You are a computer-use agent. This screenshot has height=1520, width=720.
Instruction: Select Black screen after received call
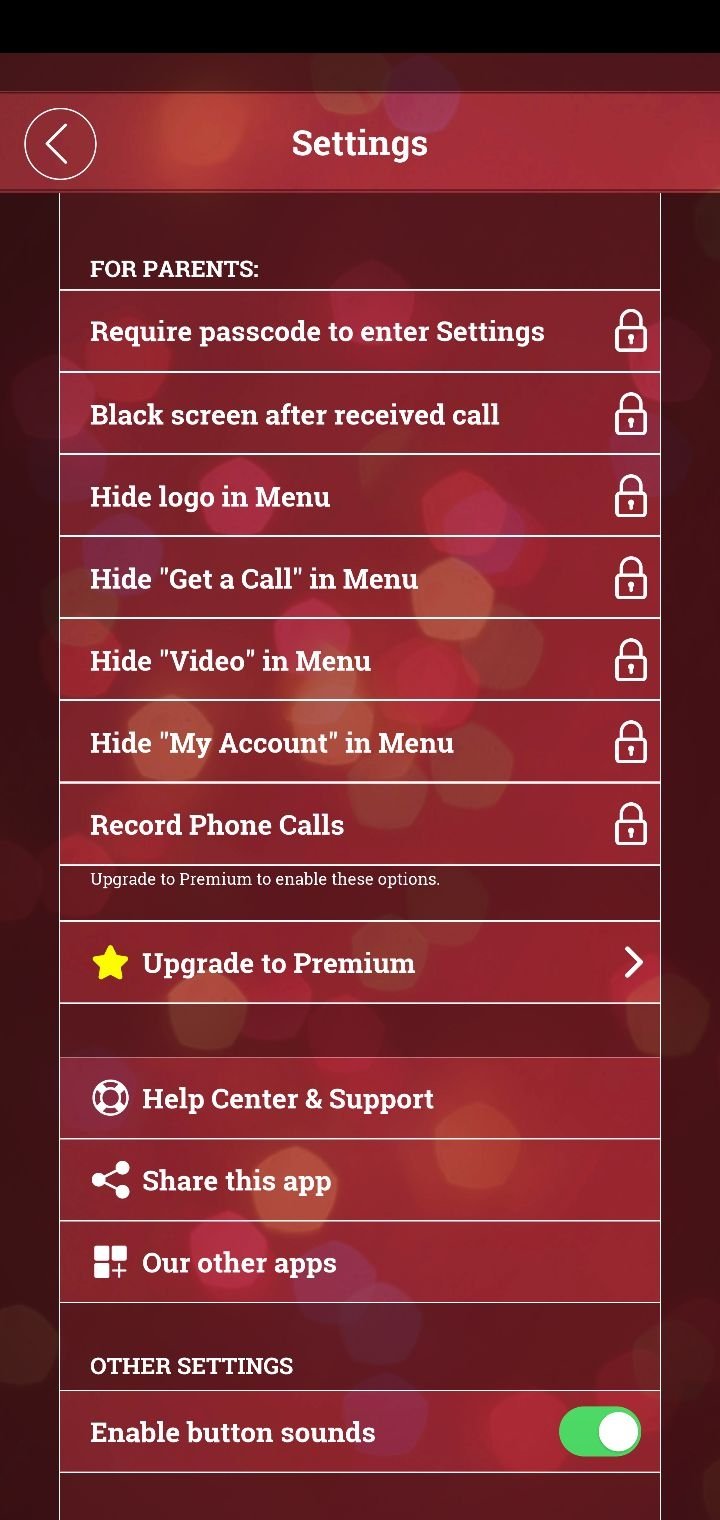click(x=360, y=414)
